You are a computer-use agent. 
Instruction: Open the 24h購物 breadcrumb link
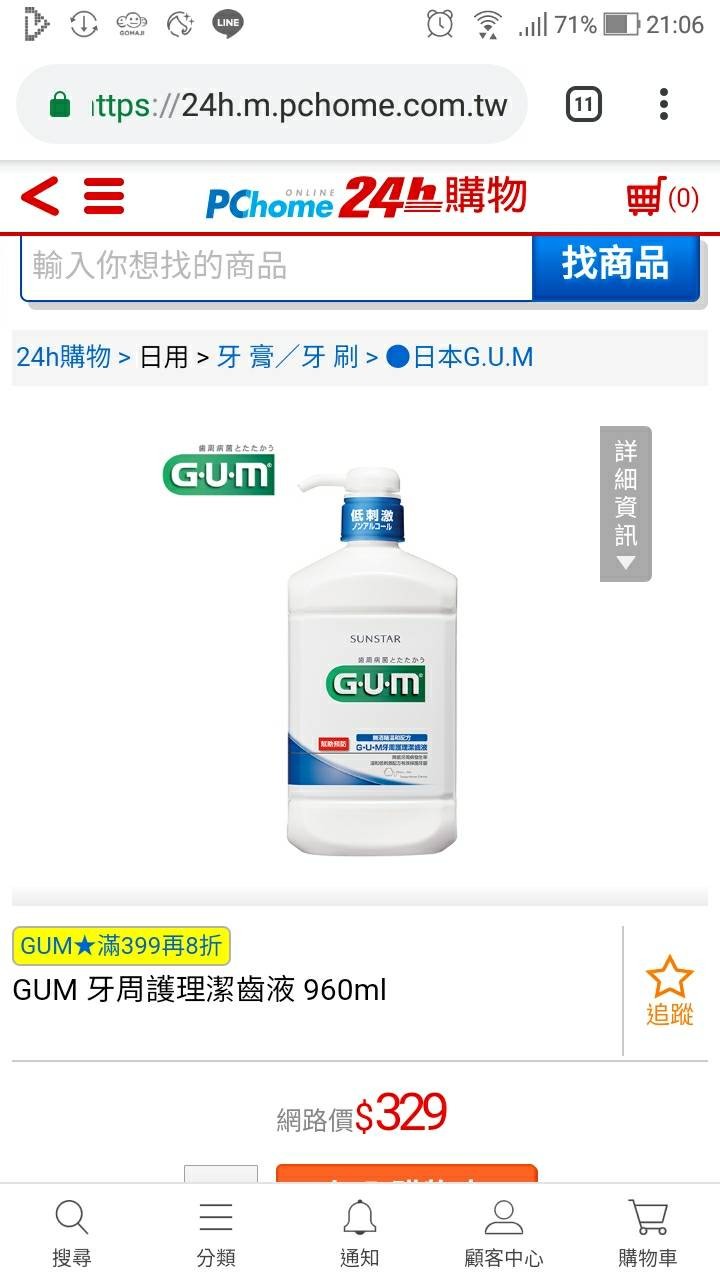coord(63,357)
